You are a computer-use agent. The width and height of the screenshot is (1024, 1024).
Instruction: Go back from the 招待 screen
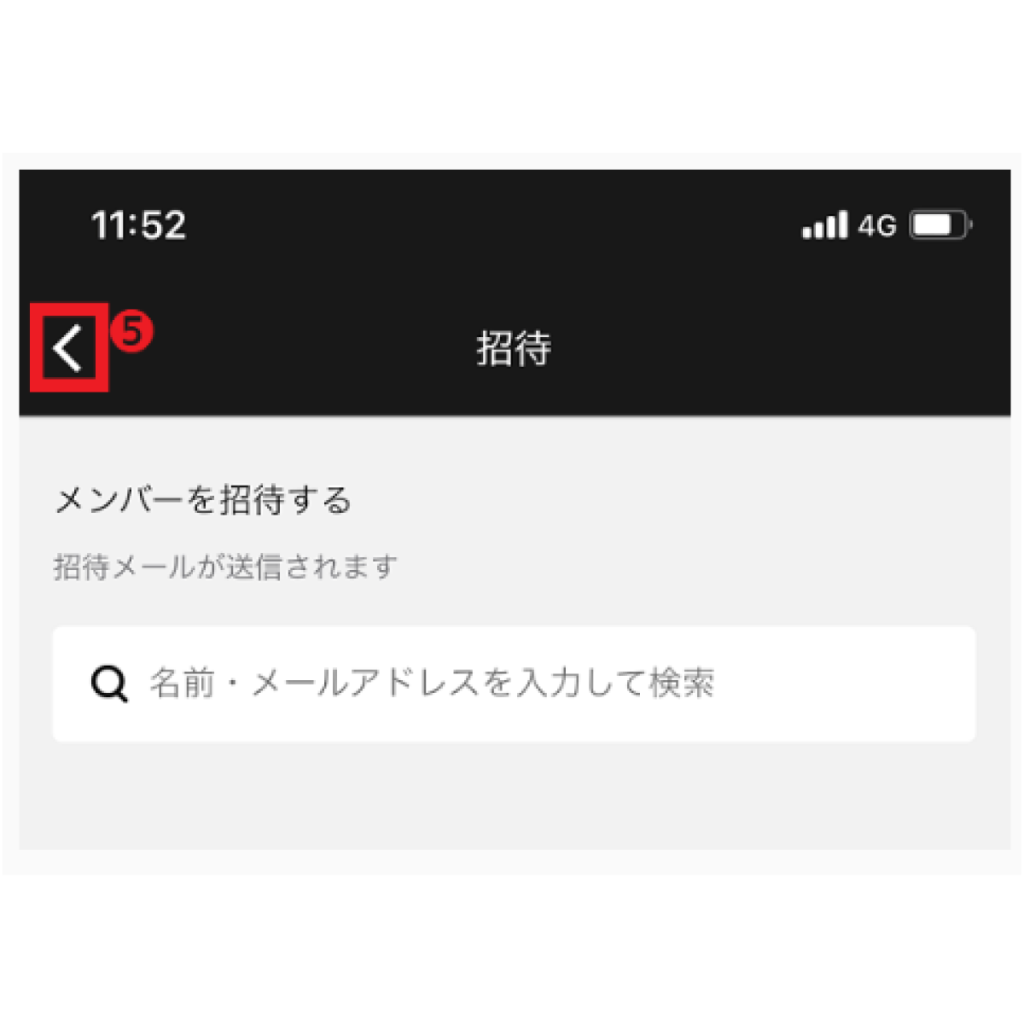(68, 349)
